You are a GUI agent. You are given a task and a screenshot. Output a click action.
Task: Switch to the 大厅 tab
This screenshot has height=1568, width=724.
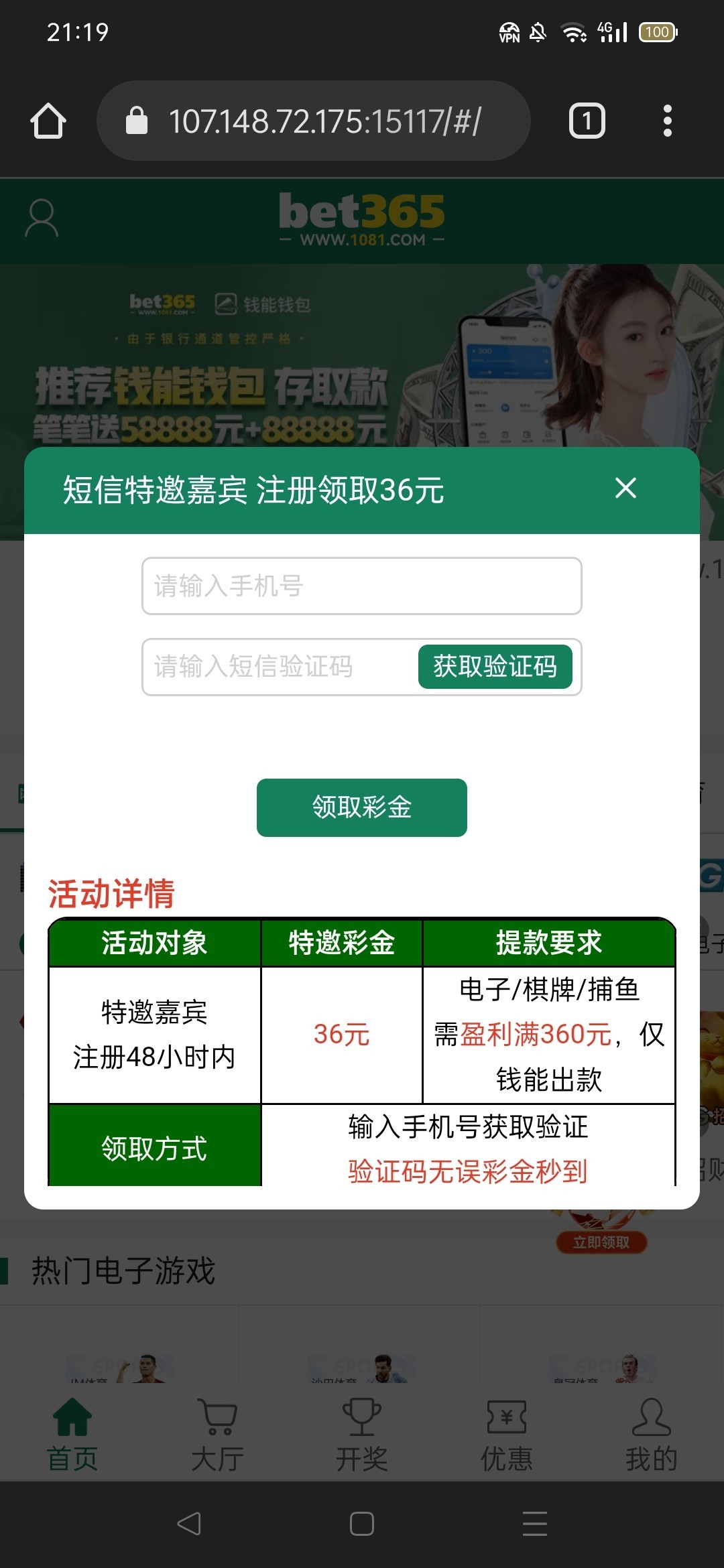click(x=217, y=1435)
